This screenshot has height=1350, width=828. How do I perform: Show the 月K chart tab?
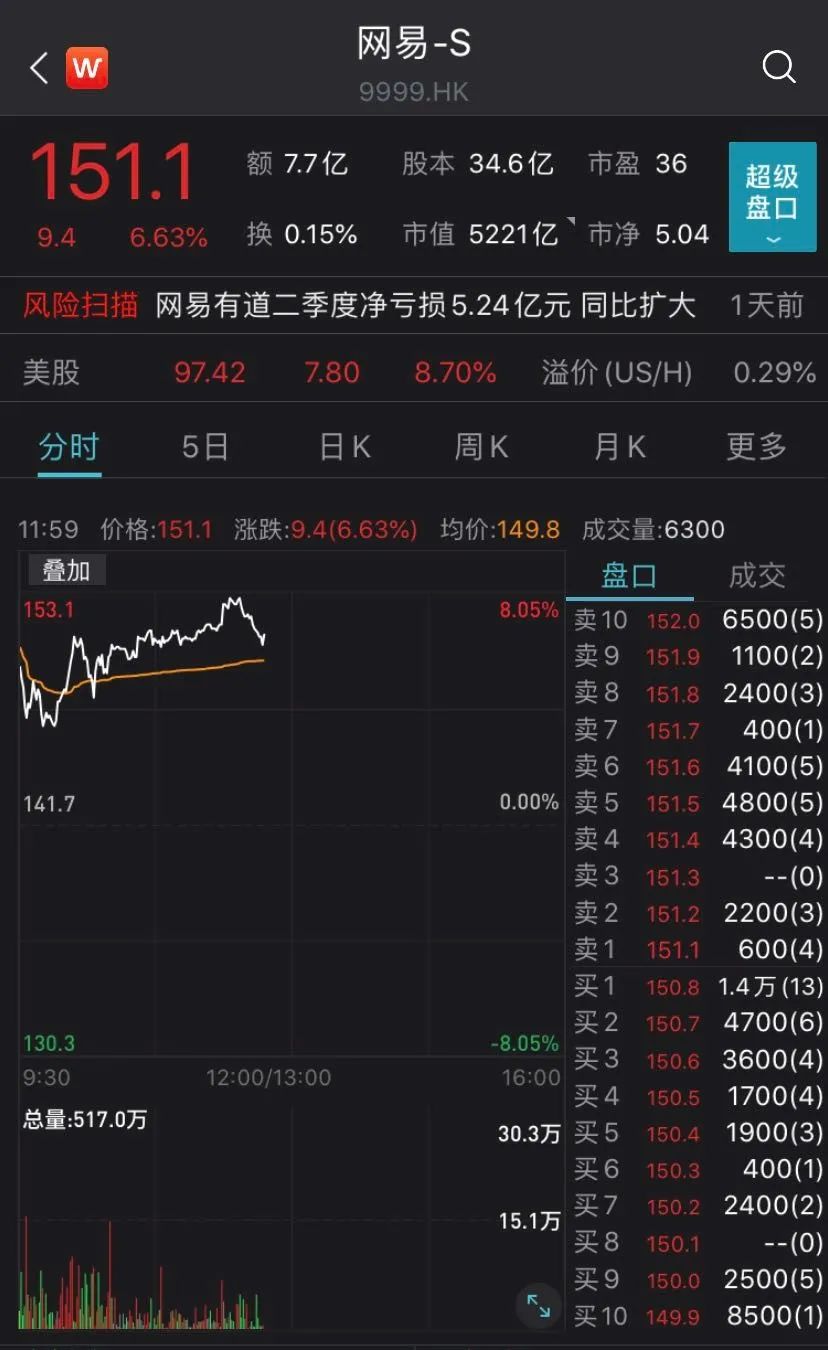619,447
